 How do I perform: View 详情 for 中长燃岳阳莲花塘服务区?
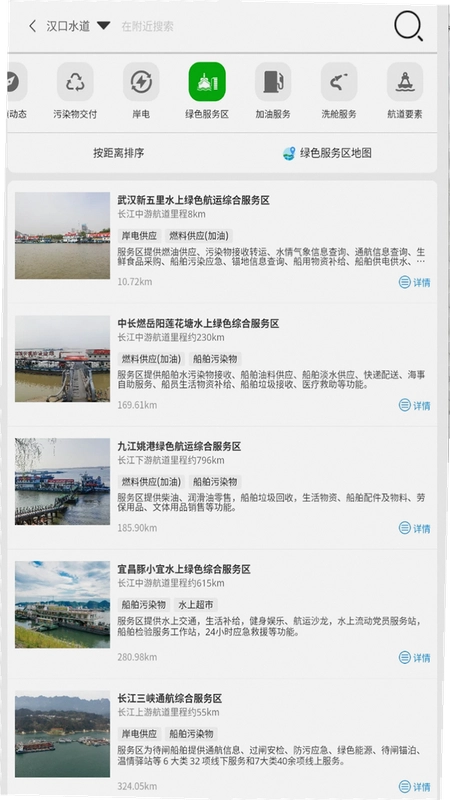[x=414, y=406]
